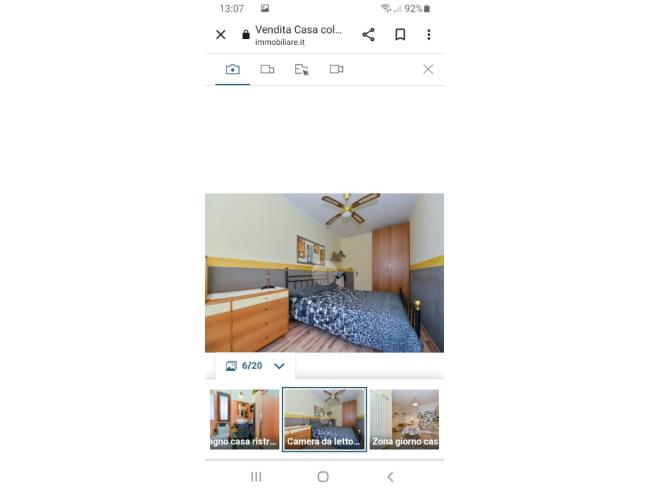Viewport: 648px width, 492px height.
Task: Switch to the floor plan tab
Action: (x=267, y=70)
